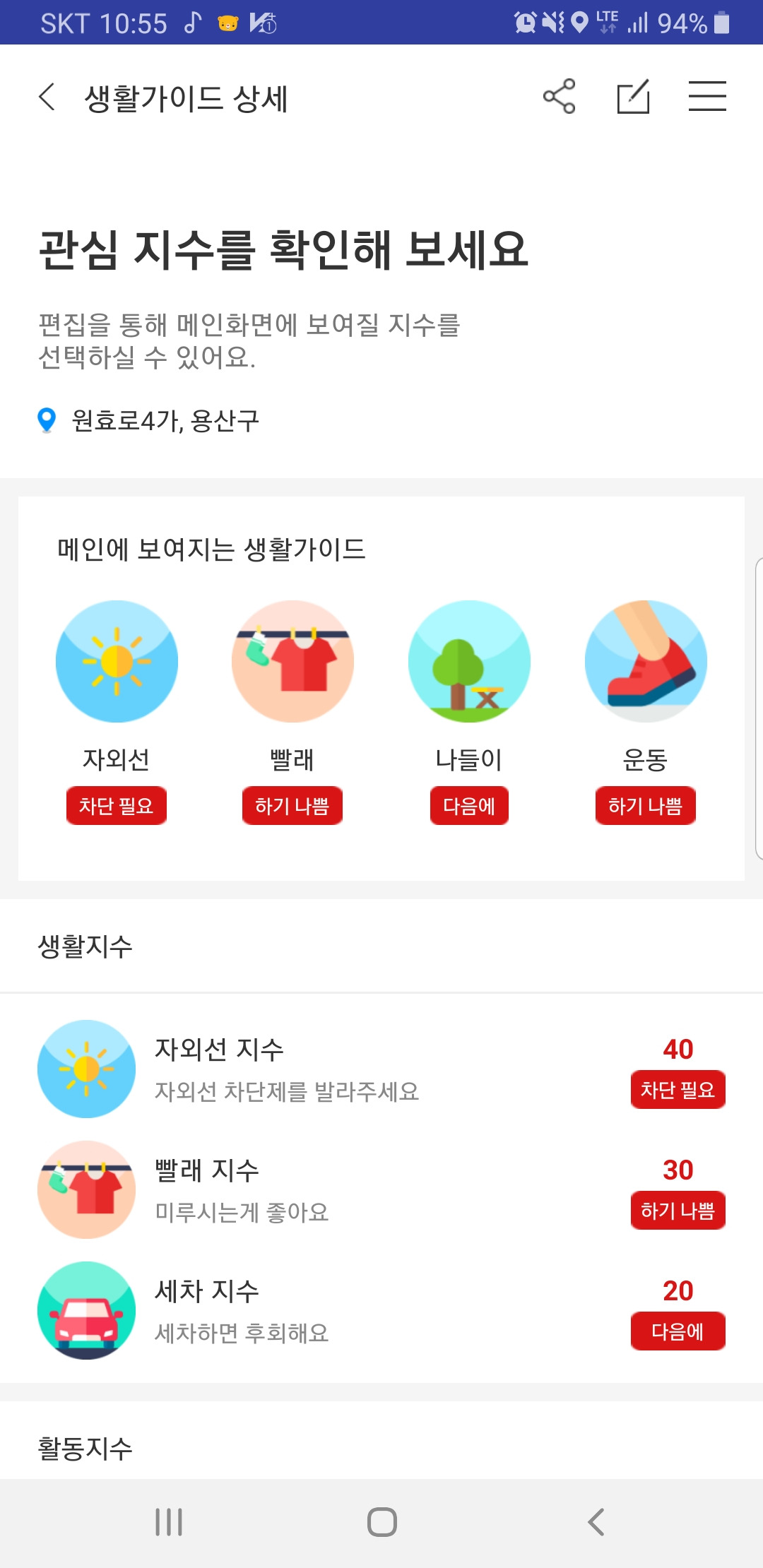Open the 세차 지수 row
The image size is (763, 1568).
point(381,1310)
